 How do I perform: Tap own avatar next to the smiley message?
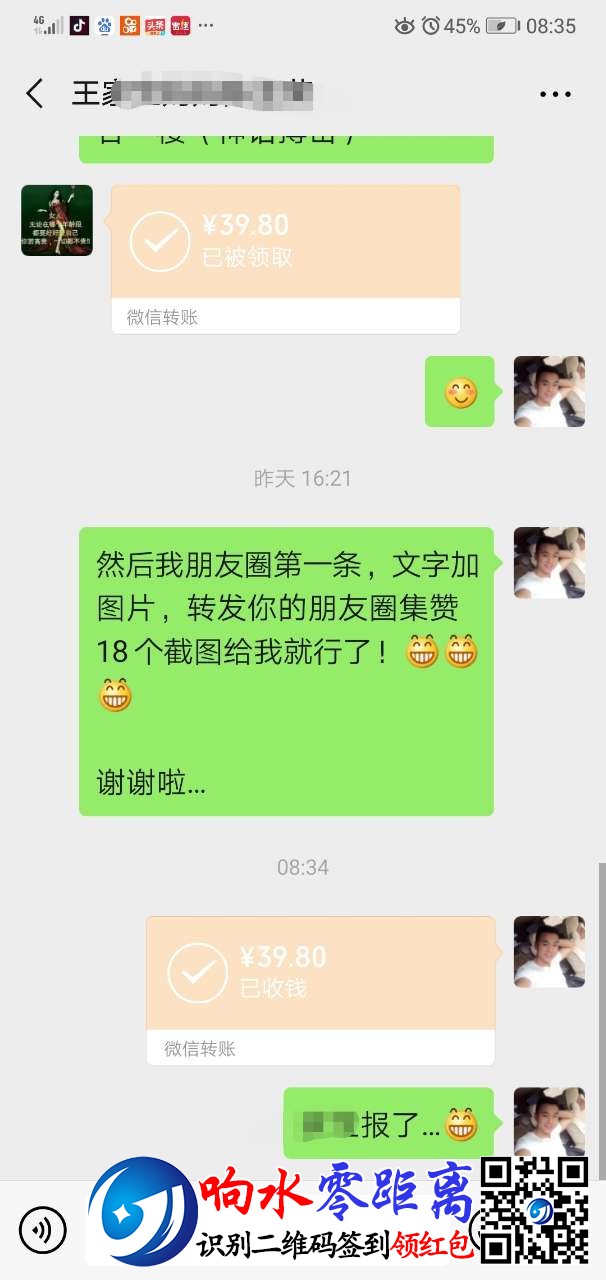tap(549, 392)
